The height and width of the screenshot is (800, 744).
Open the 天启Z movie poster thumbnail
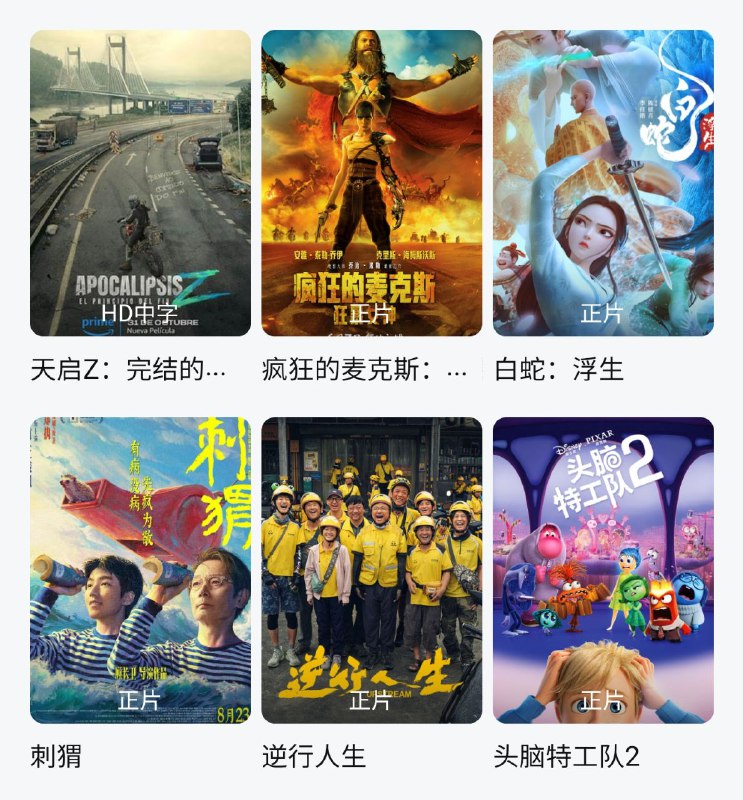click(130, 180)
